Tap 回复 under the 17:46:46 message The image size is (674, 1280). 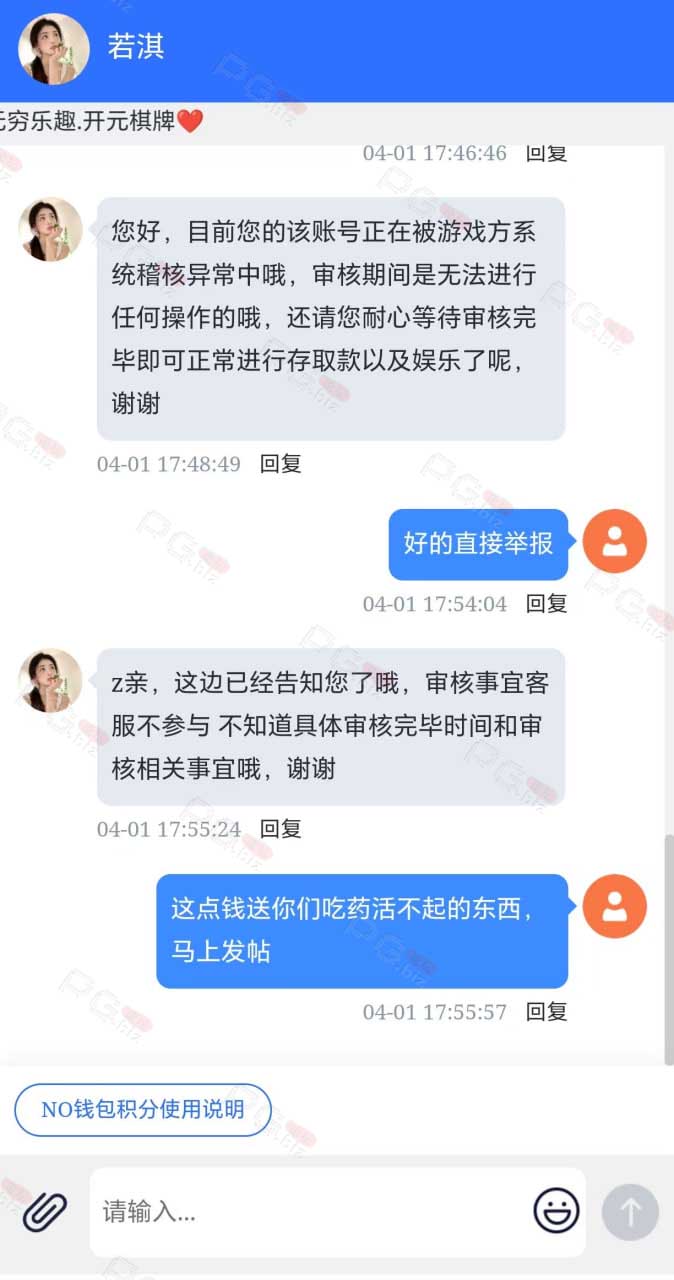[x=547, y=154]
